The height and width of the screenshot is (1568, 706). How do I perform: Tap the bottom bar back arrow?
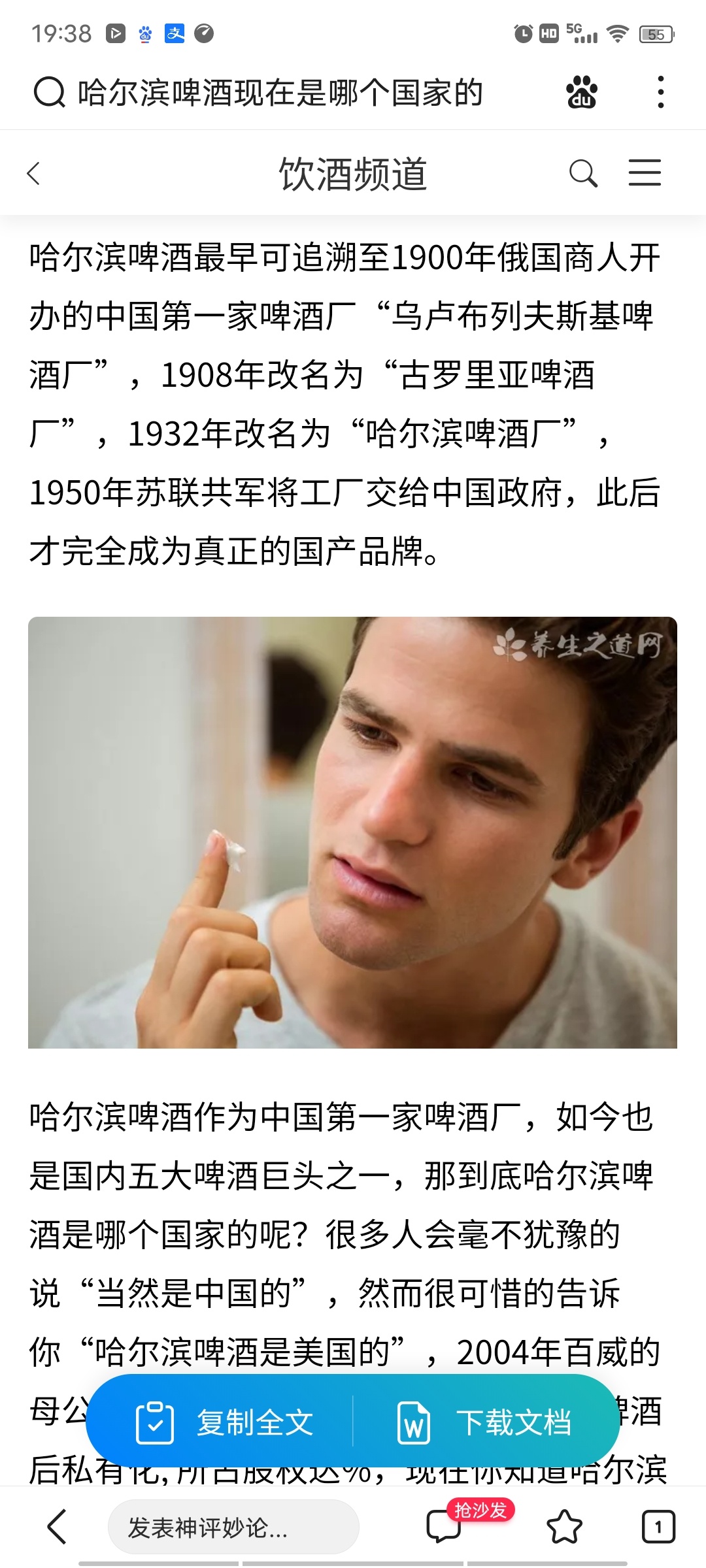coord(57,1526)
